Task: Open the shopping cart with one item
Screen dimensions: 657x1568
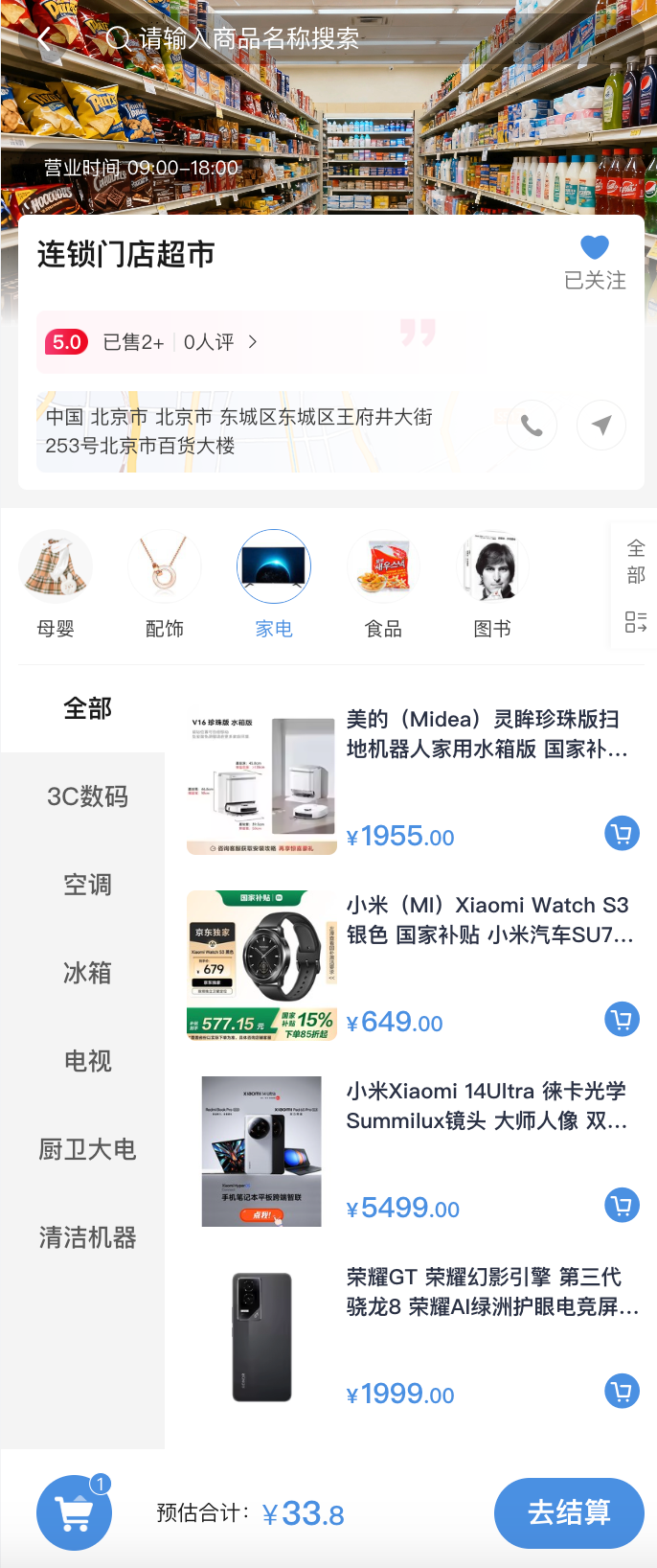Action: click(74, 1512)
